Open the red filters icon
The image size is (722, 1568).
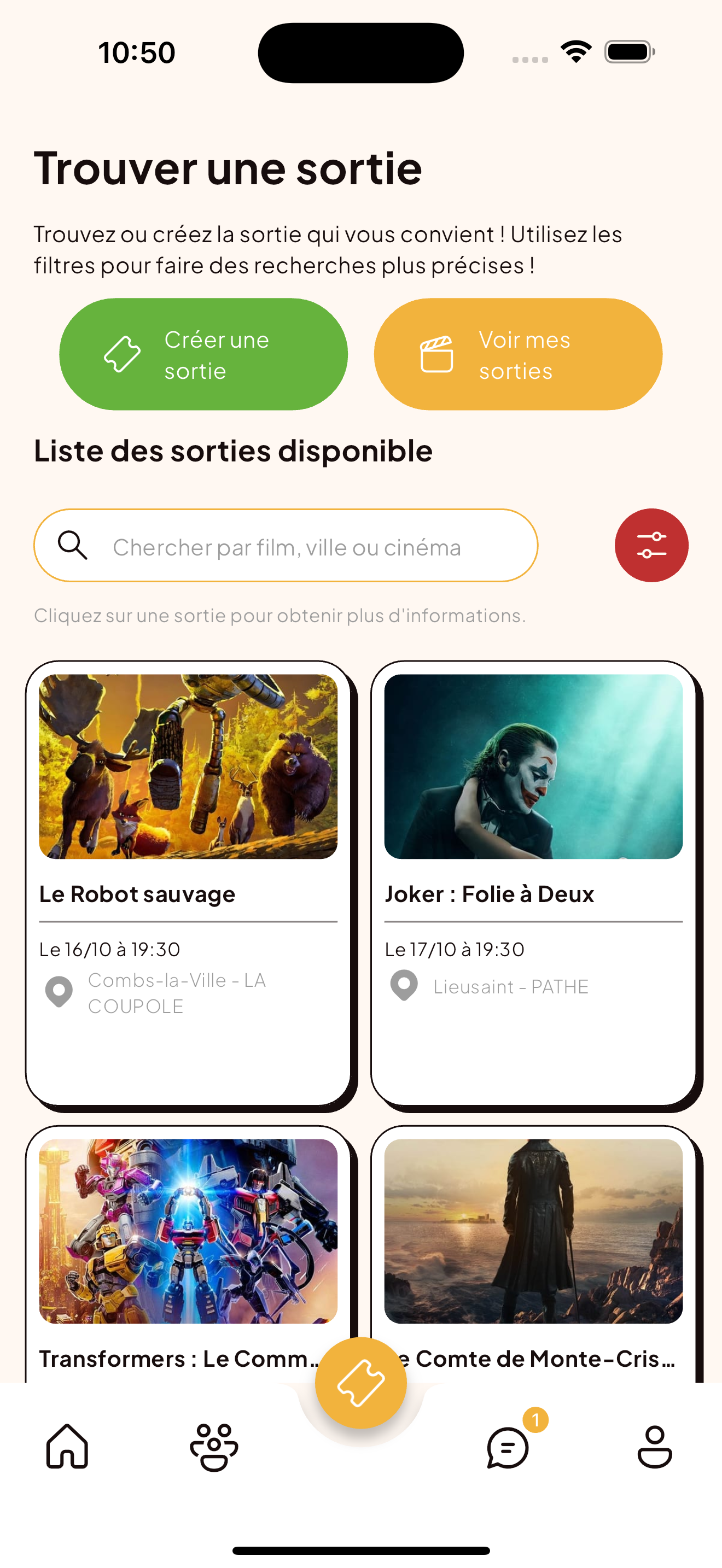pyautogui.click(x=651, y=546)
